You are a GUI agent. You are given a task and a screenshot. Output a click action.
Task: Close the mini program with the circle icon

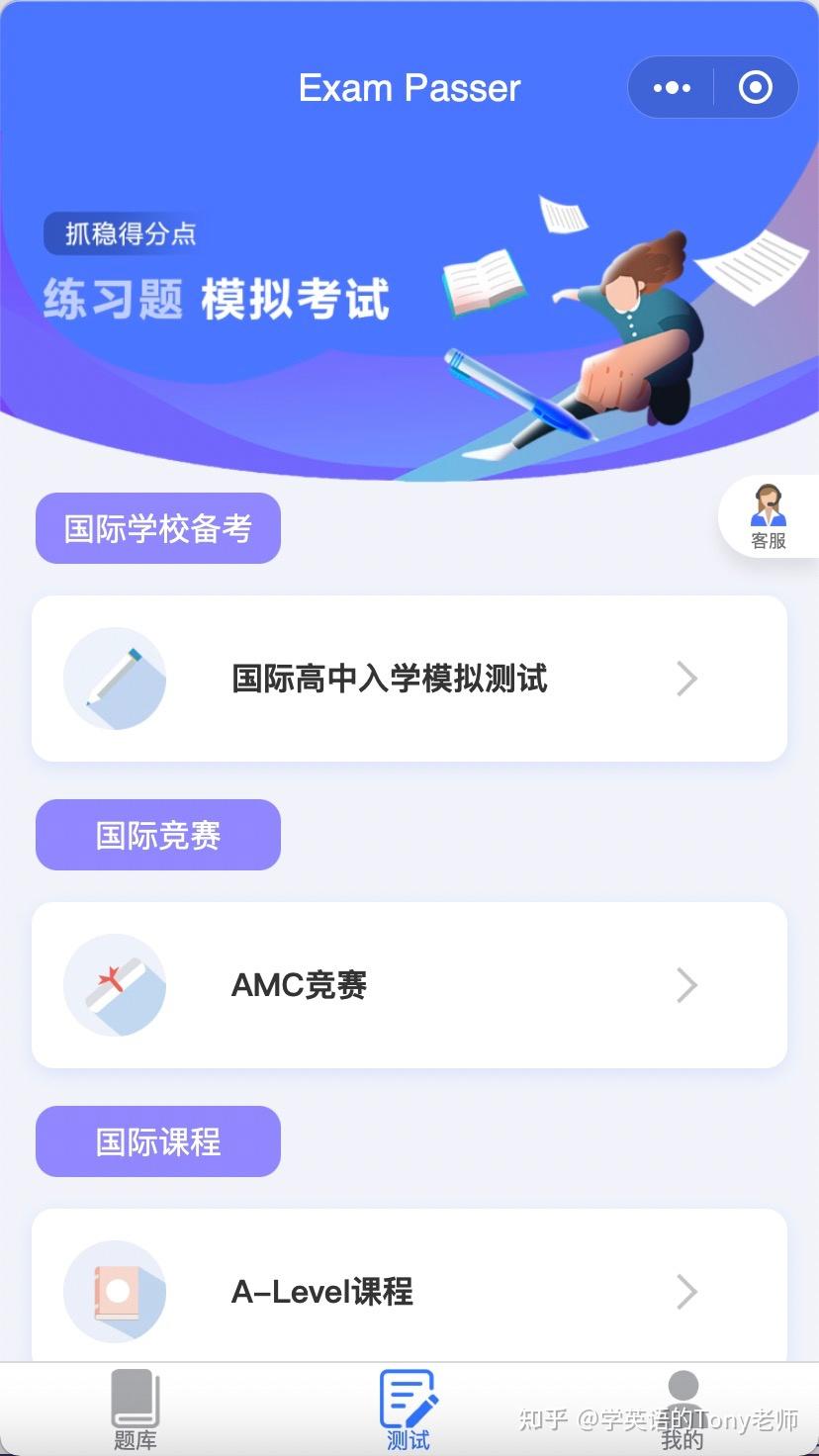pos(756,88)
